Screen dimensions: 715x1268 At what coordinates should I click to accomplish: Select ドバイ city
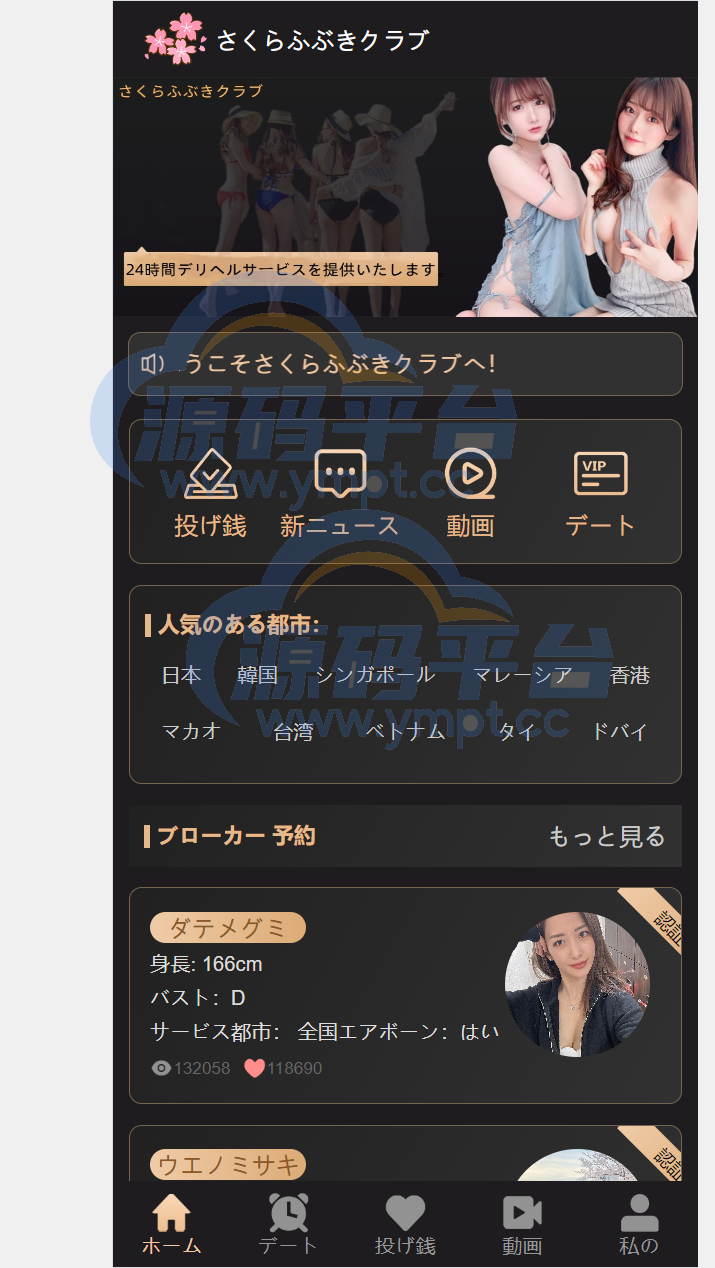[619, 731]
